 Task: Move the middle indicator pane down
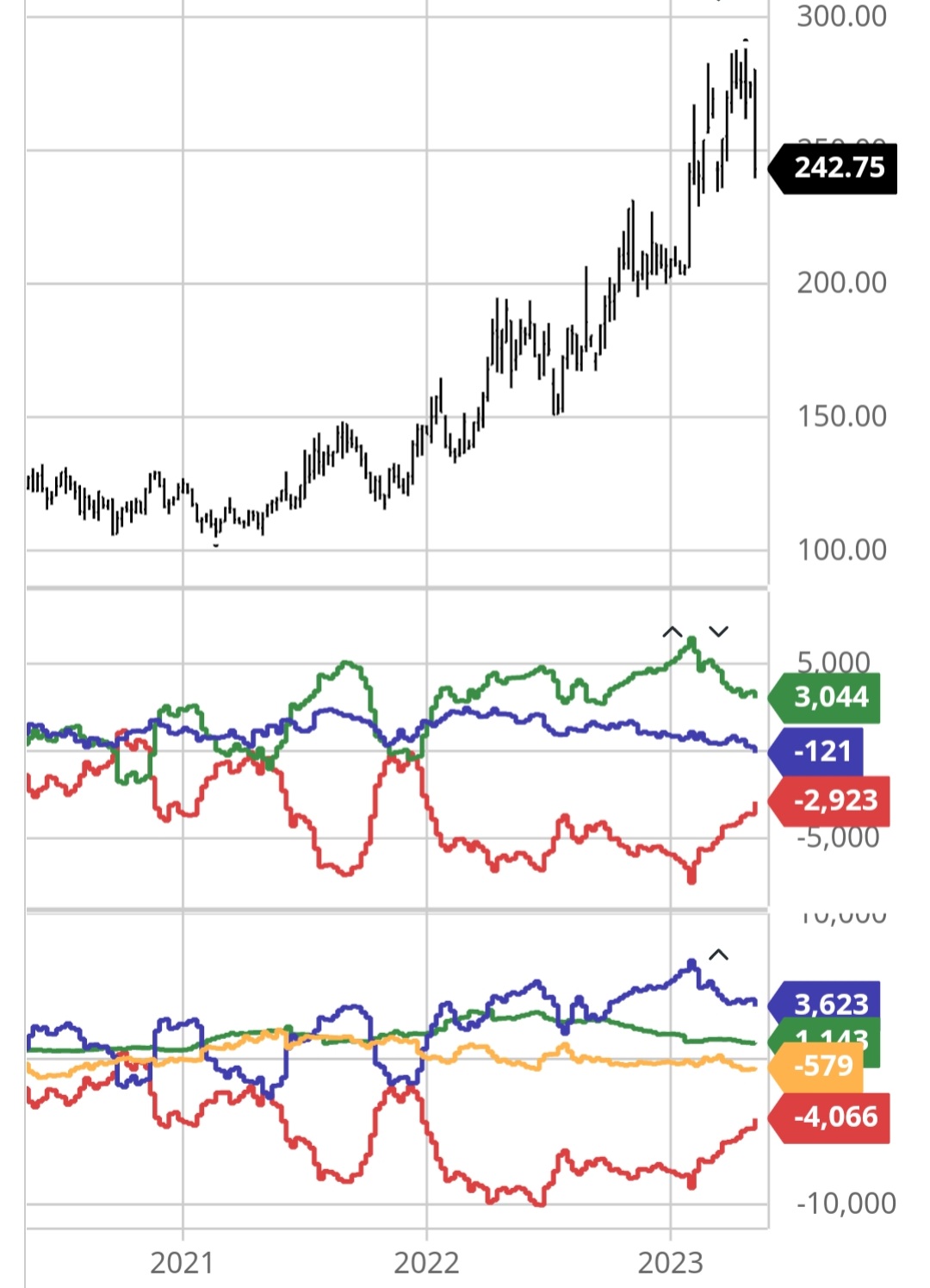coord(718,632)
